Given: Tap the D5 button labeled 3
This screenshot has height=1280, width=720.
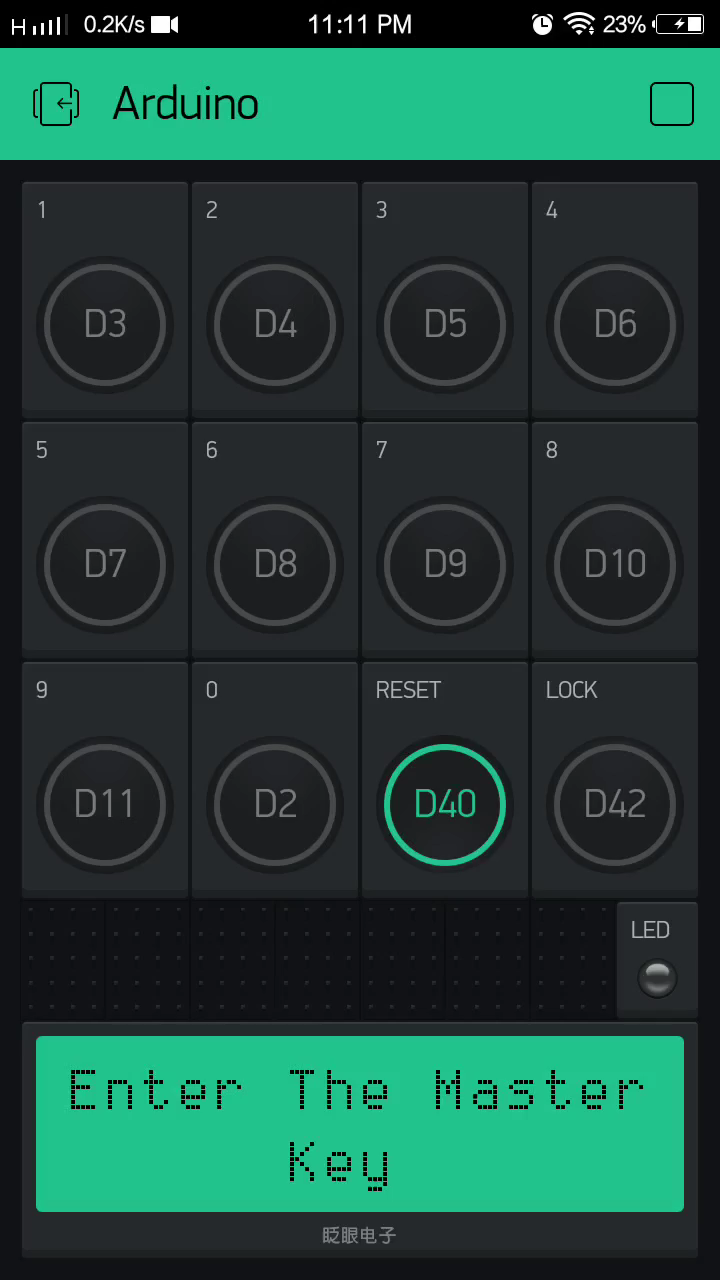Looking at the screenshot, I should tap(445, 324).
